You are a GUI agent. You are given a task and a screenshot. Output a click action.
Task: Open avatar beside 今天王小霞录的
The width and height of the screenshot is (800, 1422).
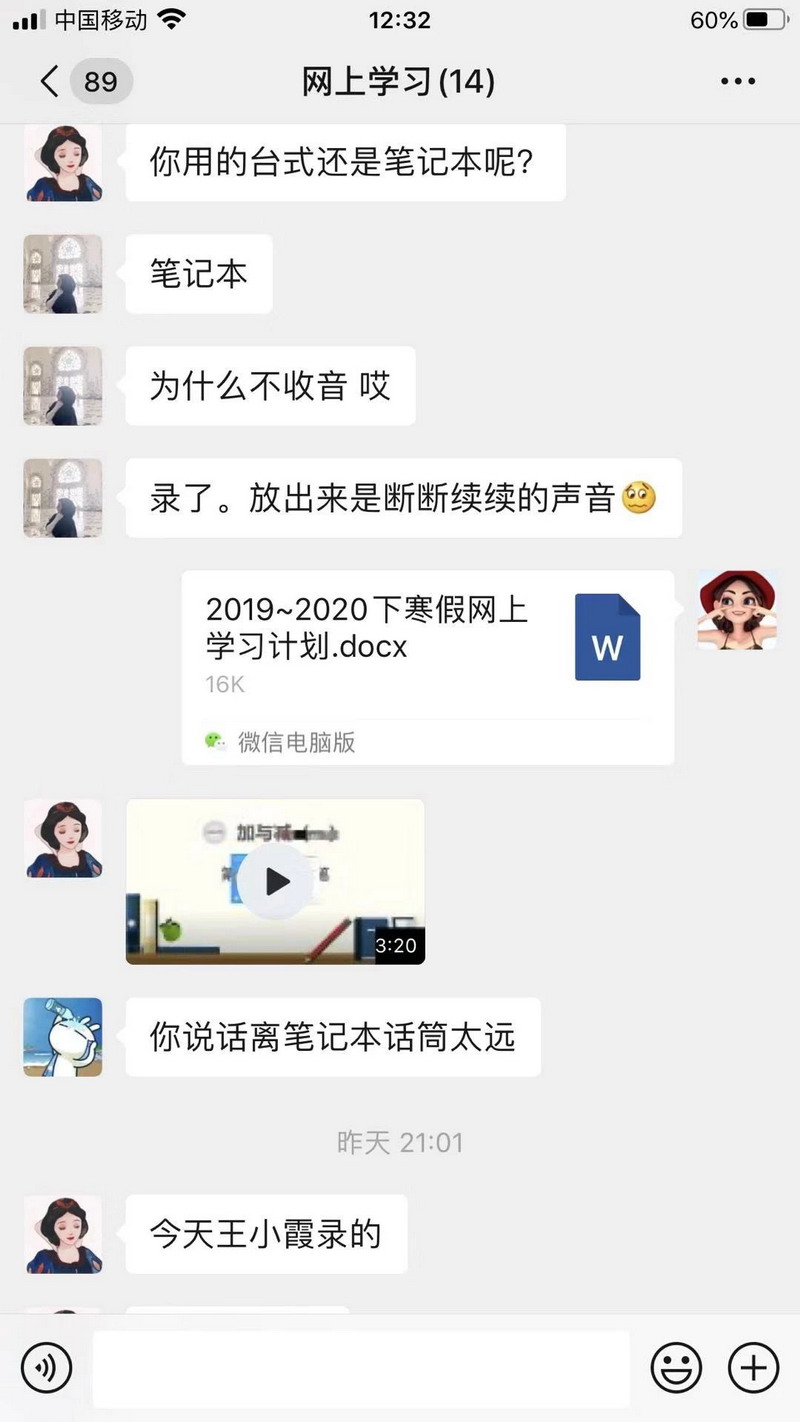pyautogui.click(x=63, y=1234)
